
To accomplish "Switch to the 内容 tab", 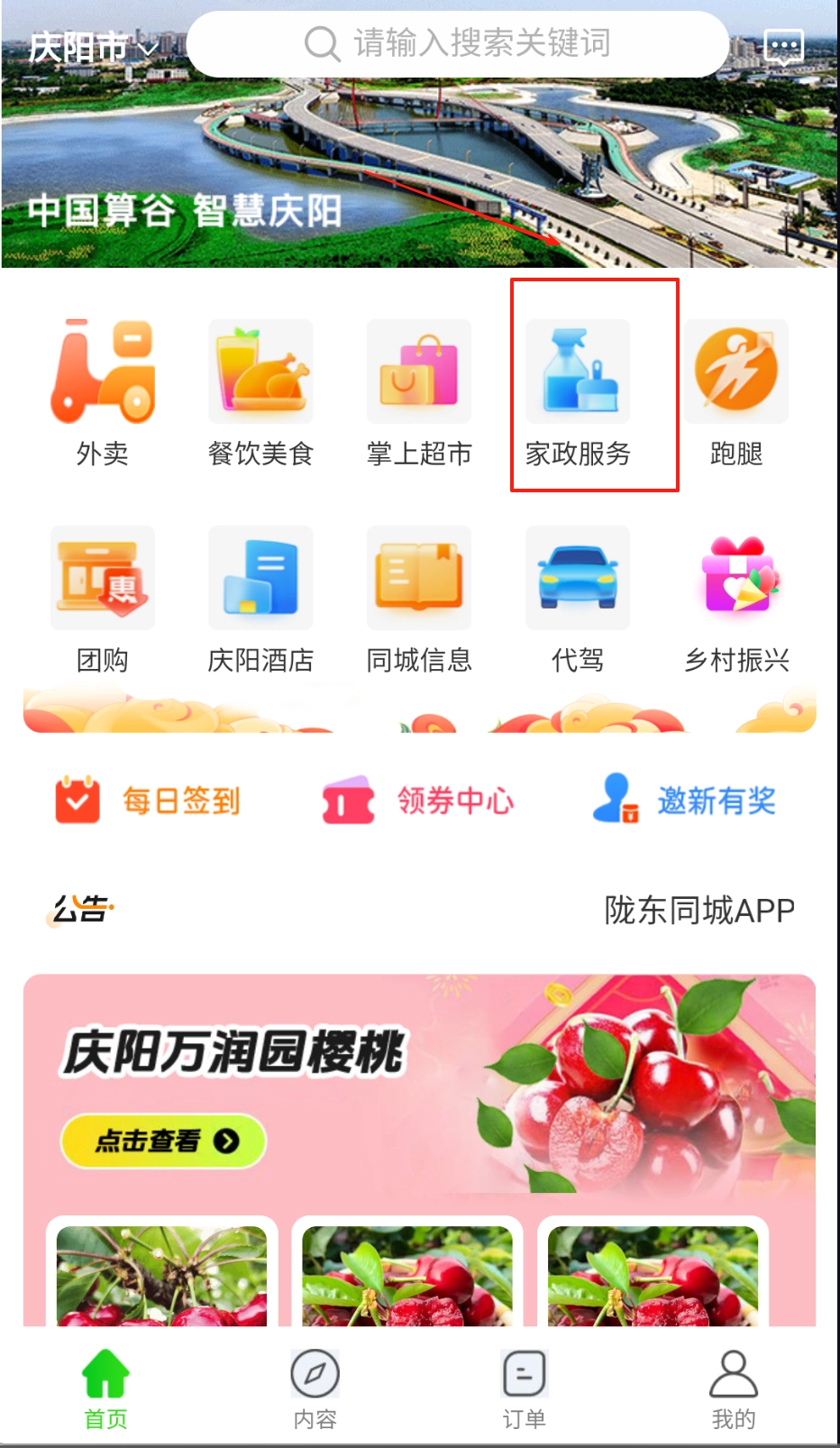I will tap(315, 1388).
